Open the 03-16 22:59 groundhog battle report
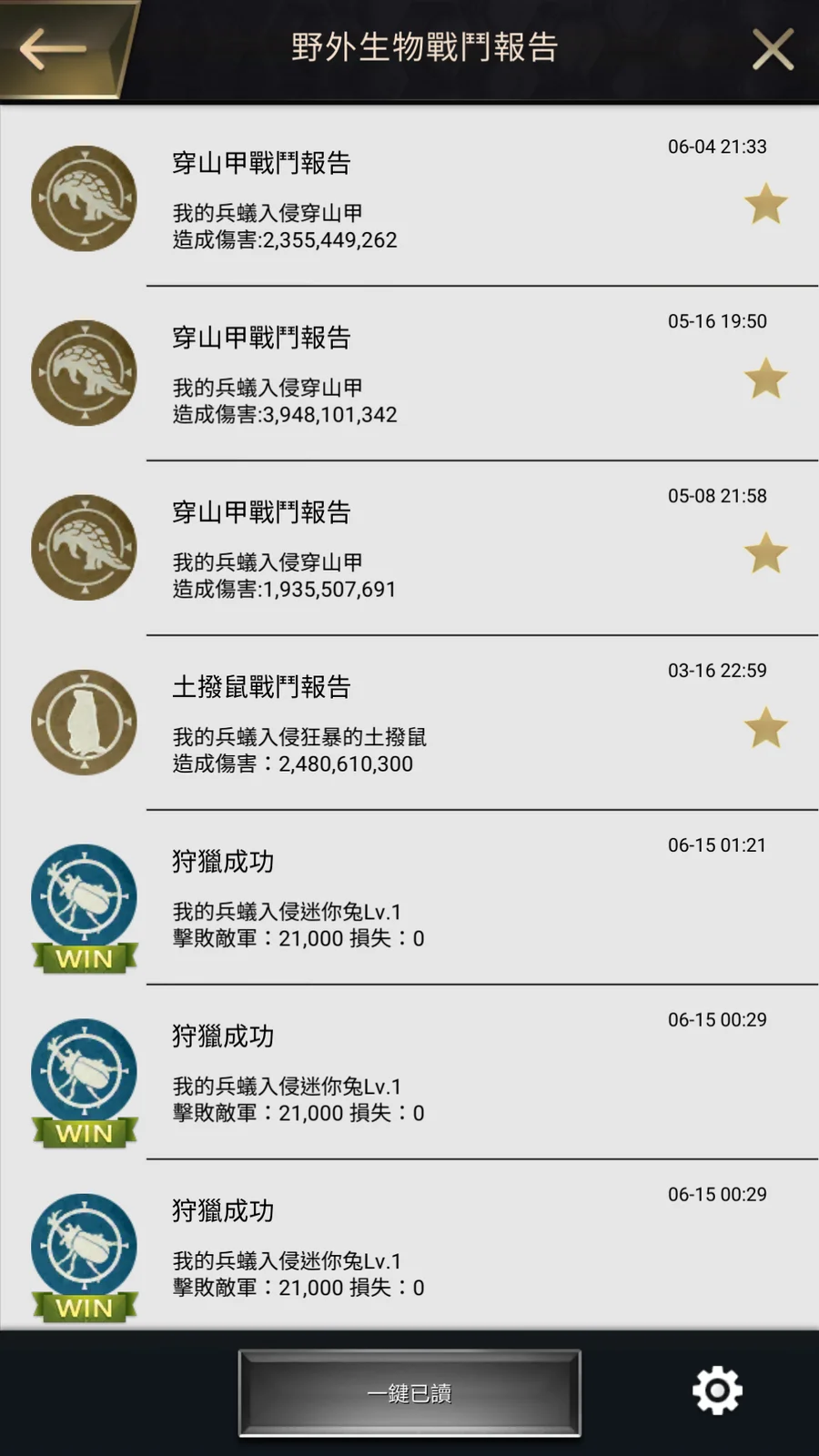The height and width of the screenshot is (1456, 819). (x=409, y=723)
